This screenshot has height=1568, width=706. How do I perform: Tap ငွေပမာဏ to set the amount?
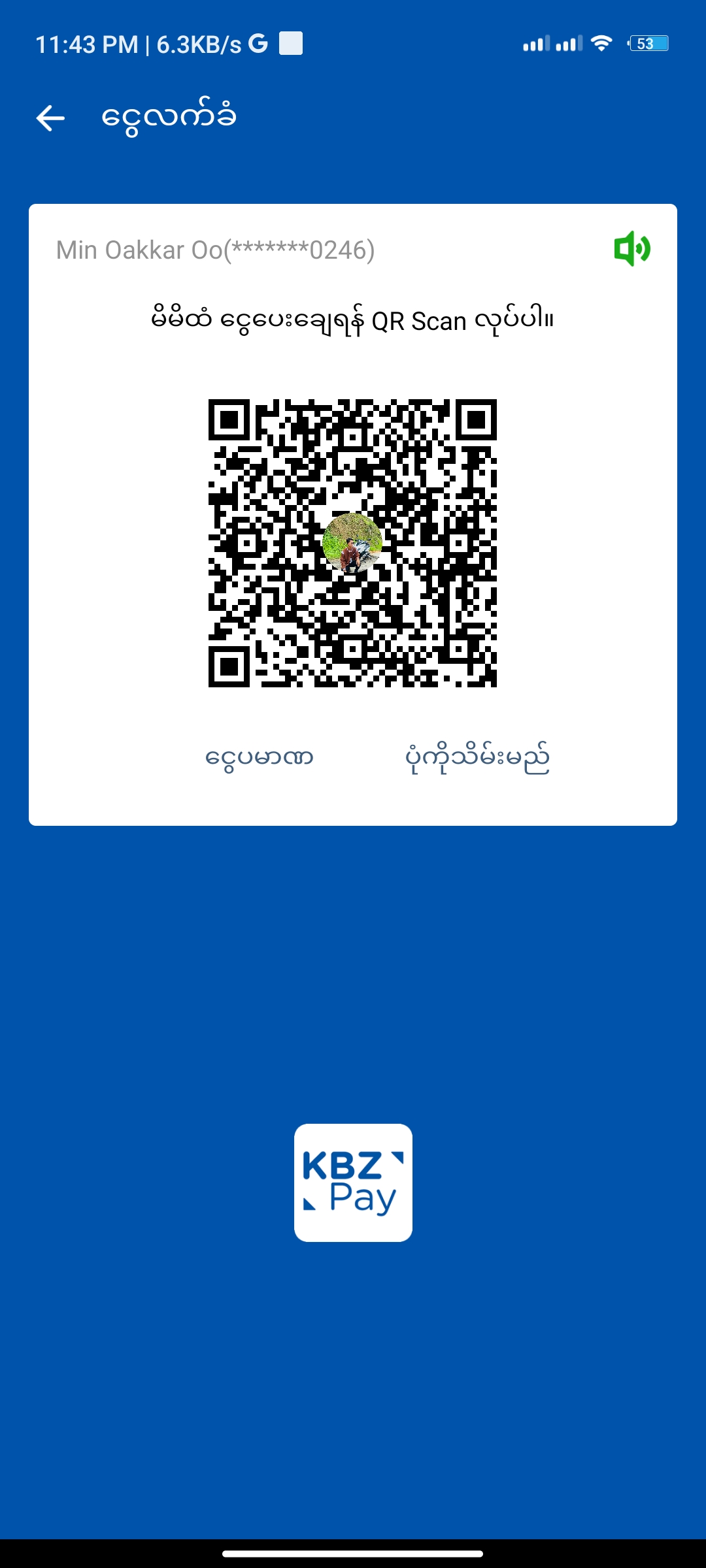(x=260, y=758)
